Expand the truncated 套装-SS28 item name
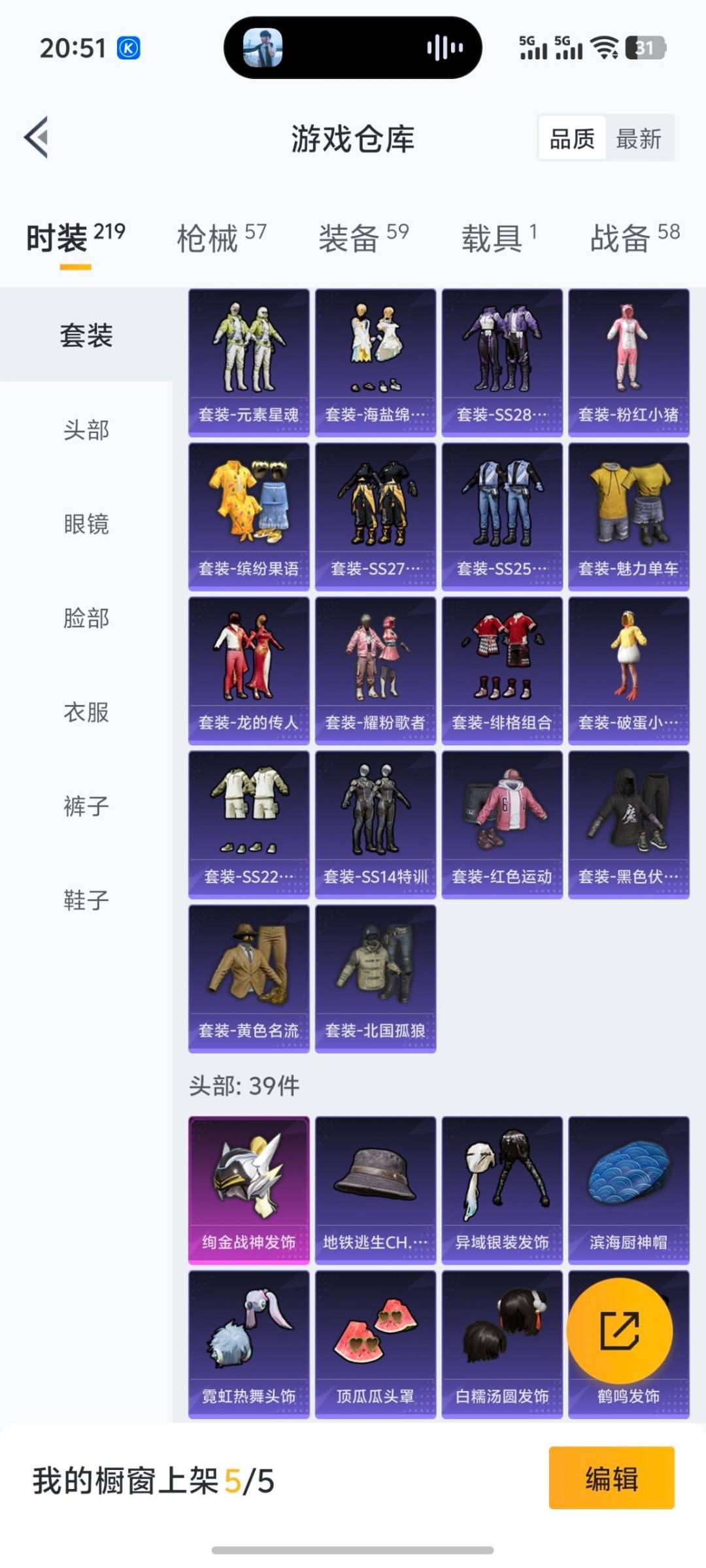Viewport: 706px width, 1568px height. pyautogui.click(x=503, y=413)
